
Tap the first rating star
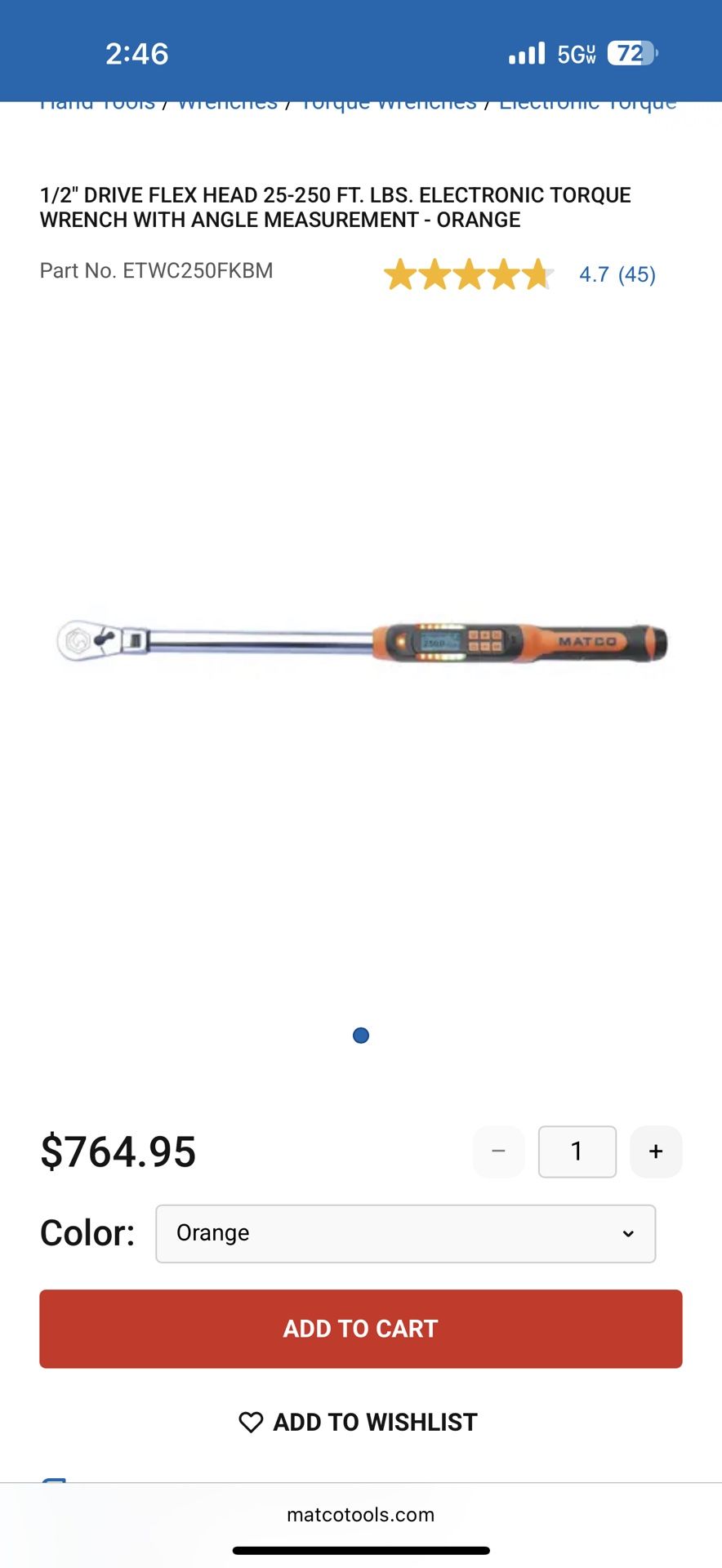(400, 275)
